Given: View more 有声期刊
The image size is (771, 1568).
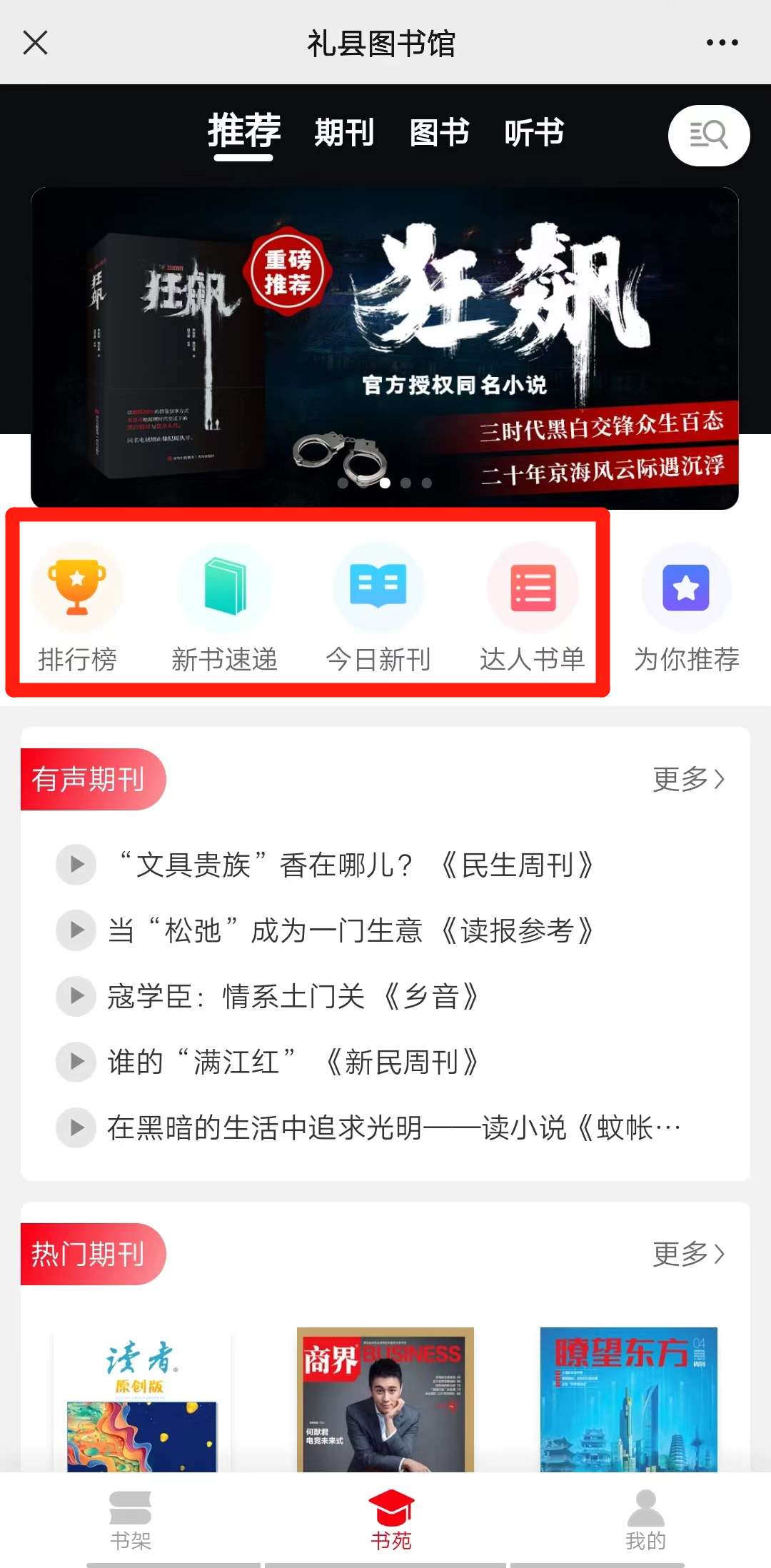Looking at the screenshot, I should point(688,779).
